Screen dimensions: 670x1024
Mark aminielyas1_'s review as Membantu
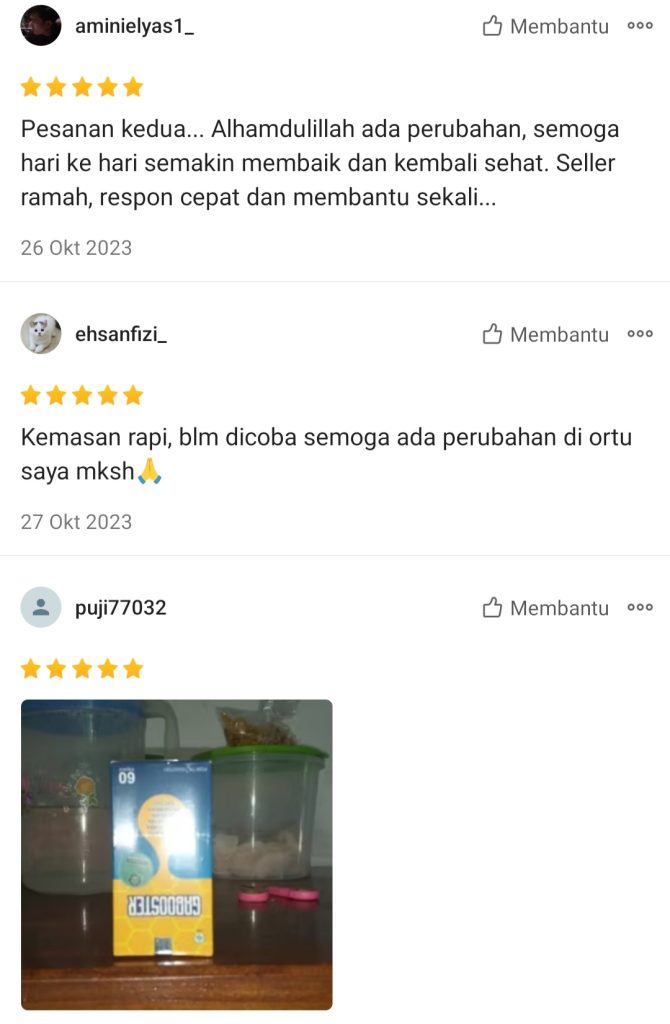pyautogui.click(x=545, y=27)
